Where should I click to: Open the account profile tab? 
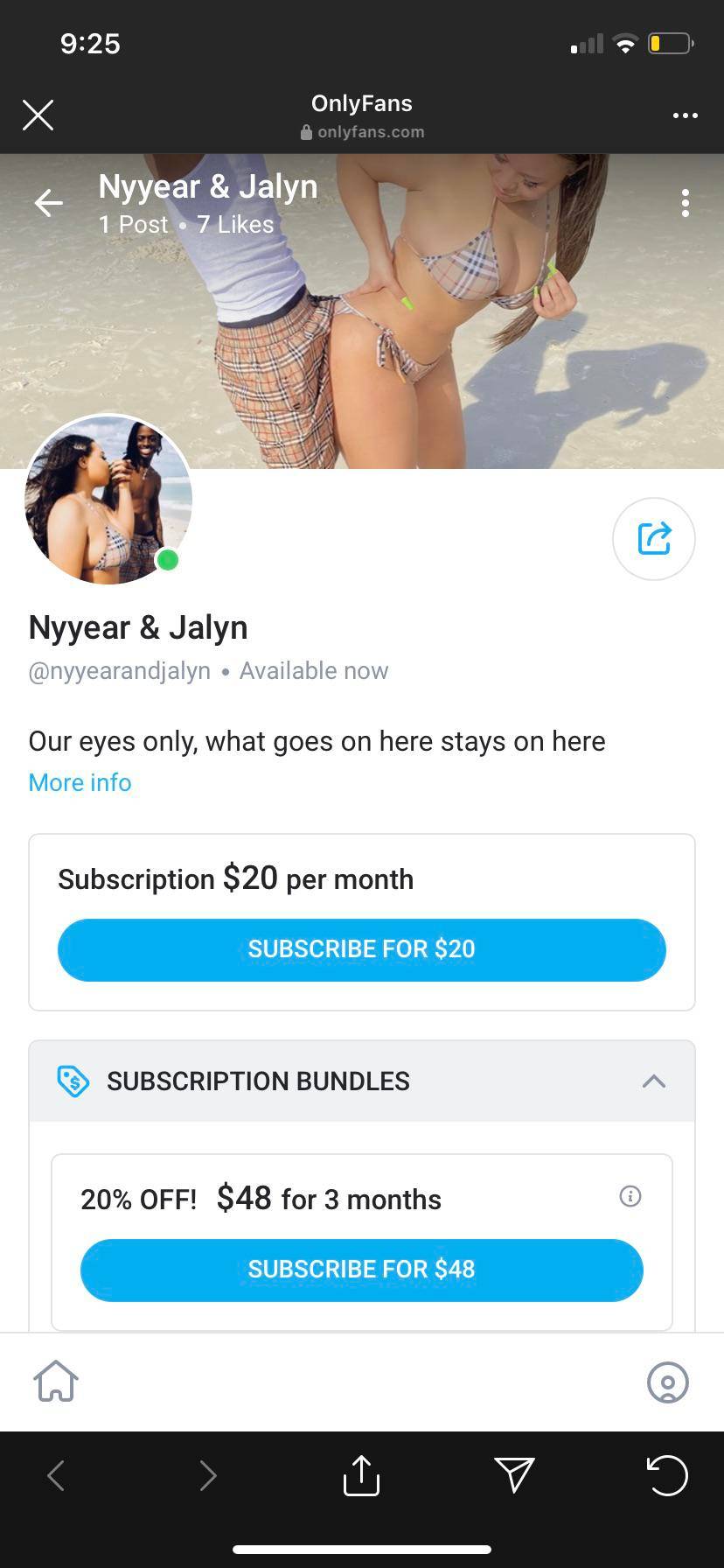(667, 1382)
